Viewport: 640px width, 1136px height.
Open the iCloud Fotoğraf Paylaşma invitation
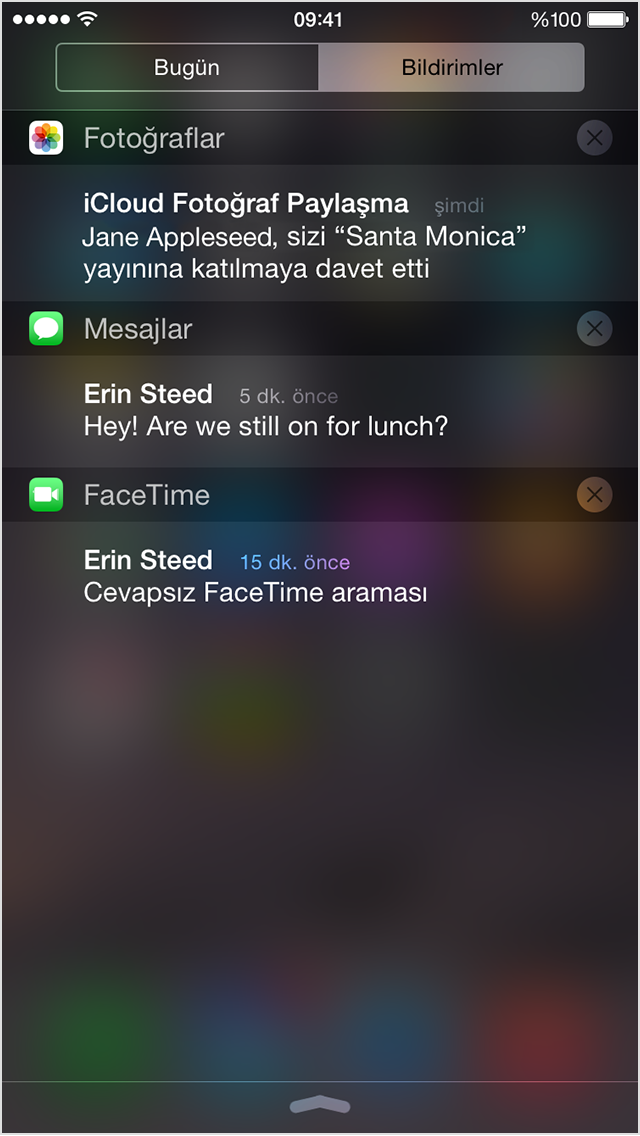pyautogui.click(x=320, y=233)
